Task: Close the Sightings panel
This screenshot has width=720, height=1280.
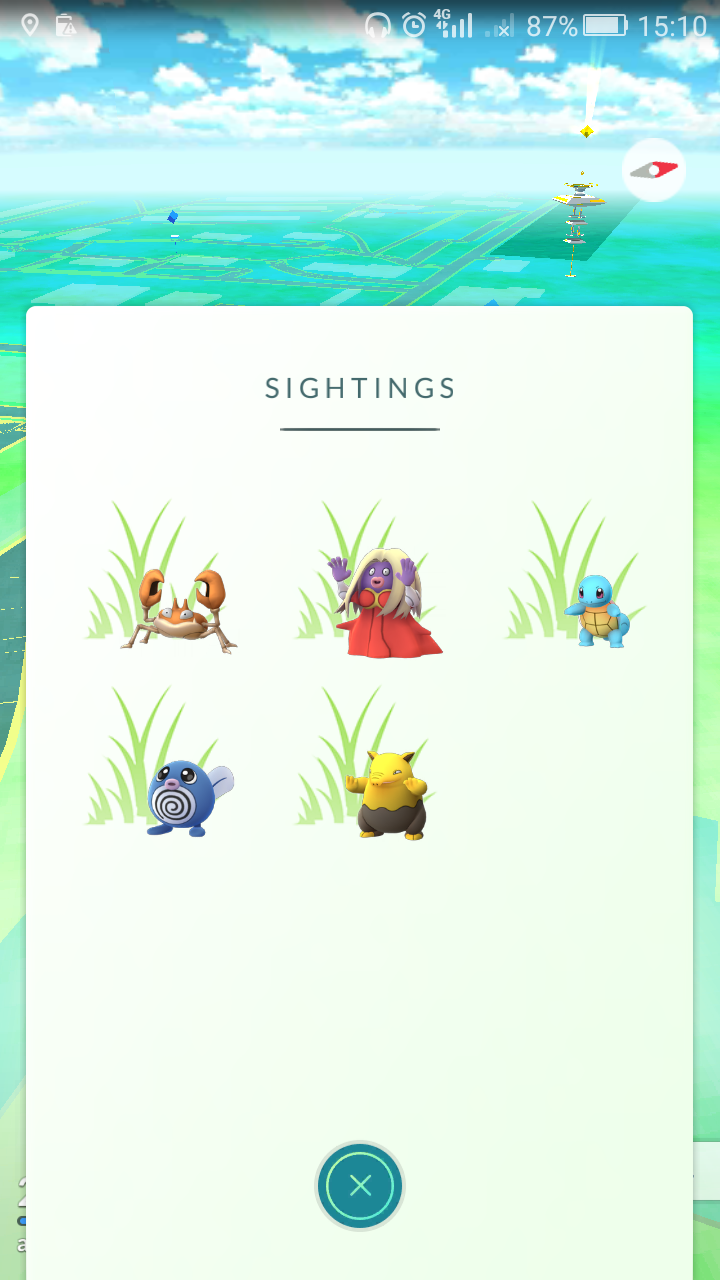Action: coord(360,1186)
